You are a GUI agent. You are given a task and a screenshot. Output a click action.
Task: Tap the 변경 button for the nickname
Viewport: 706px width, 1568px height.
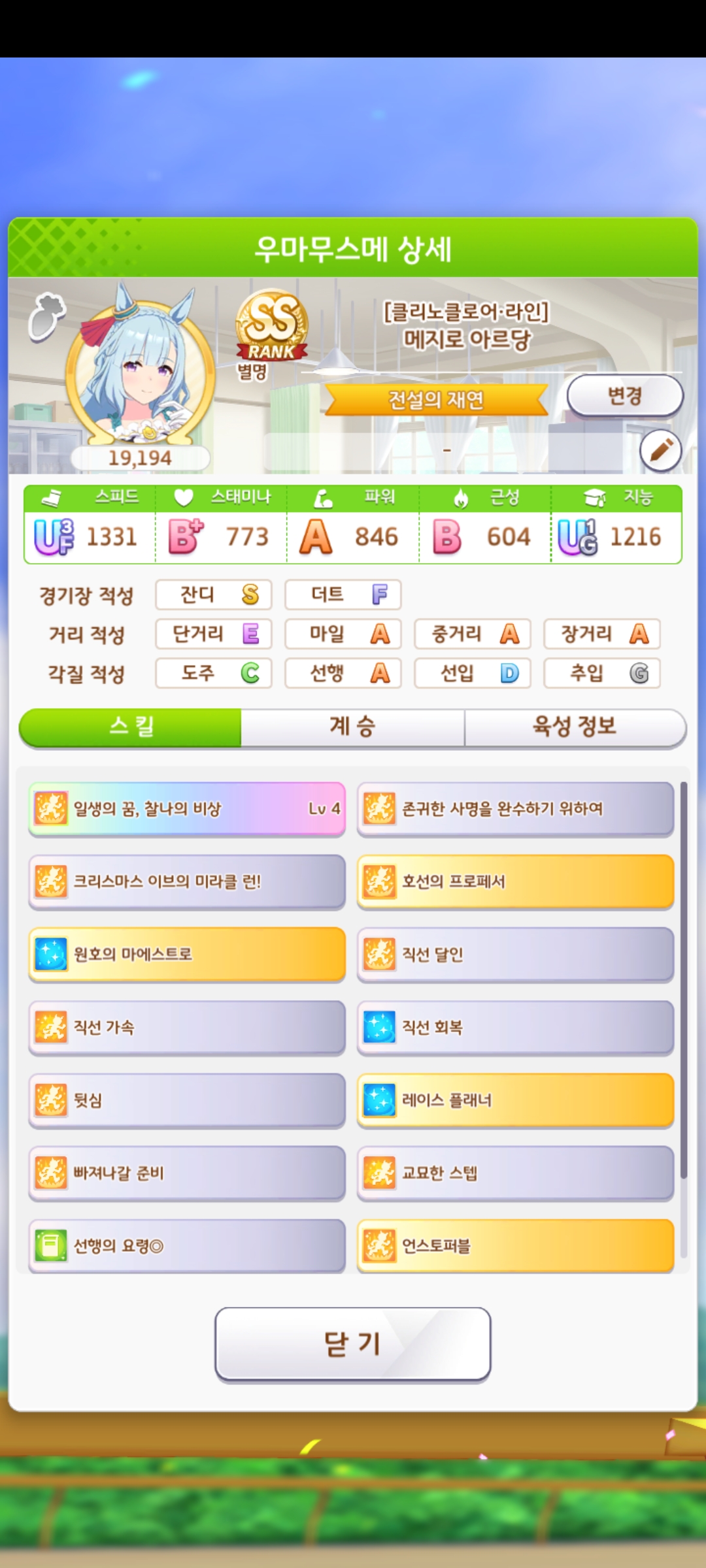[x=624, y=395]
